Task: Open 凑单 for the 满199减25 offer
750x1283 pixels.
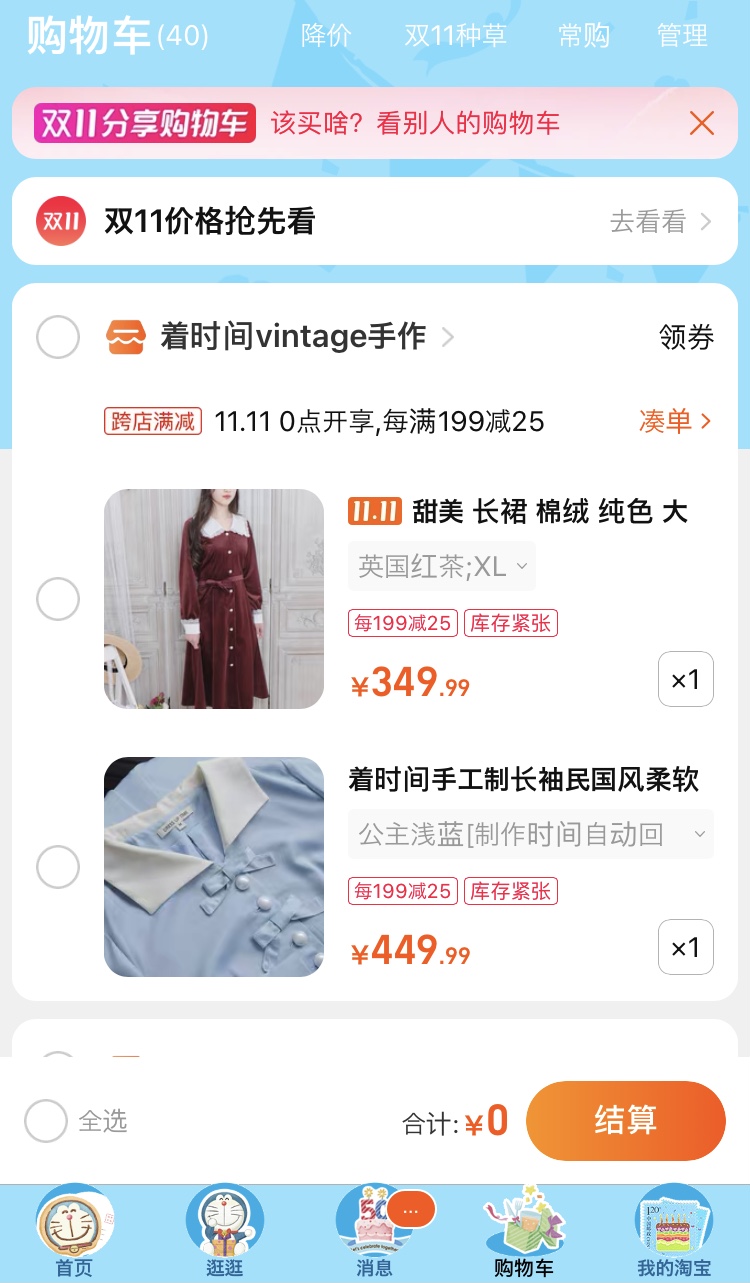Action: [675, 421]
